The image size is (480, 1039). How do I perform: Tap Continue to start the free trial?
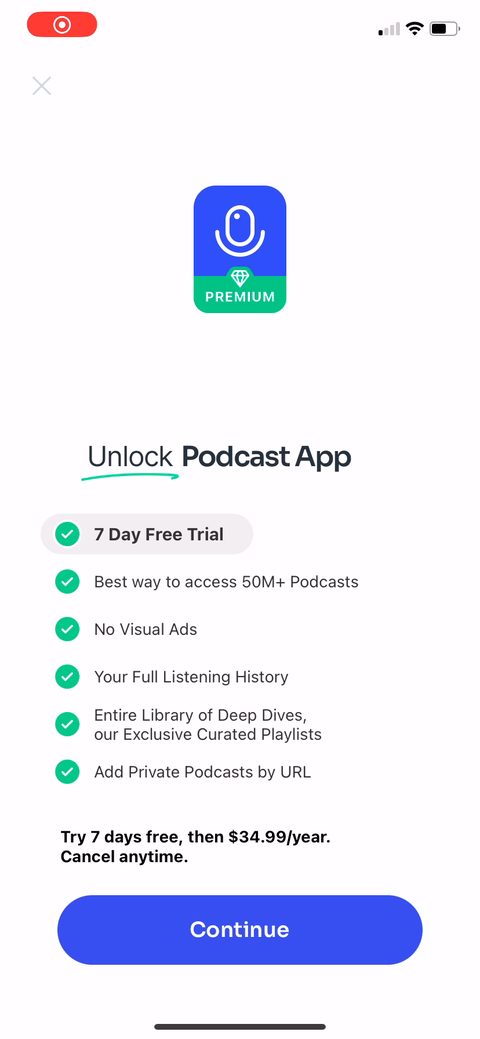(x=240, y=929)
